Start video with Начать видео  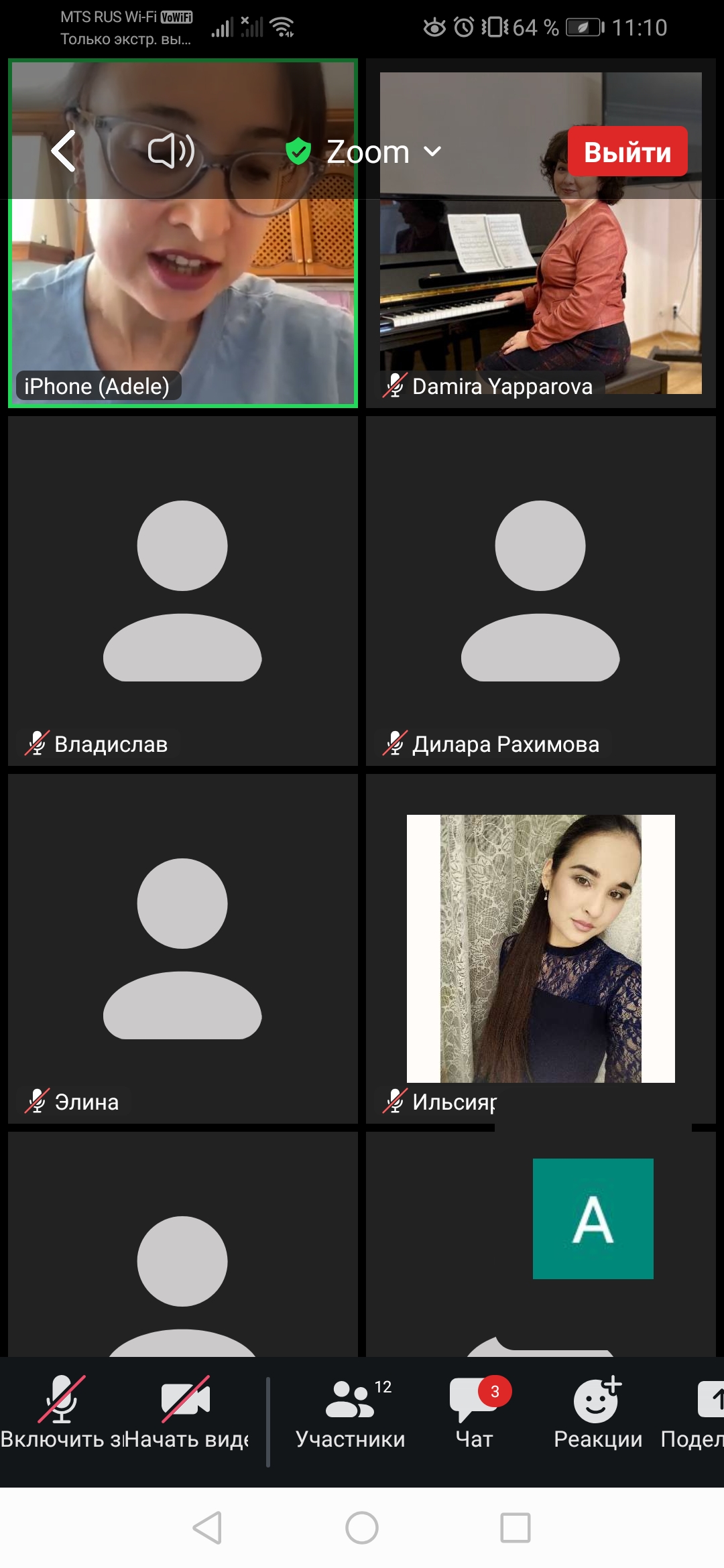point(186,1411)
